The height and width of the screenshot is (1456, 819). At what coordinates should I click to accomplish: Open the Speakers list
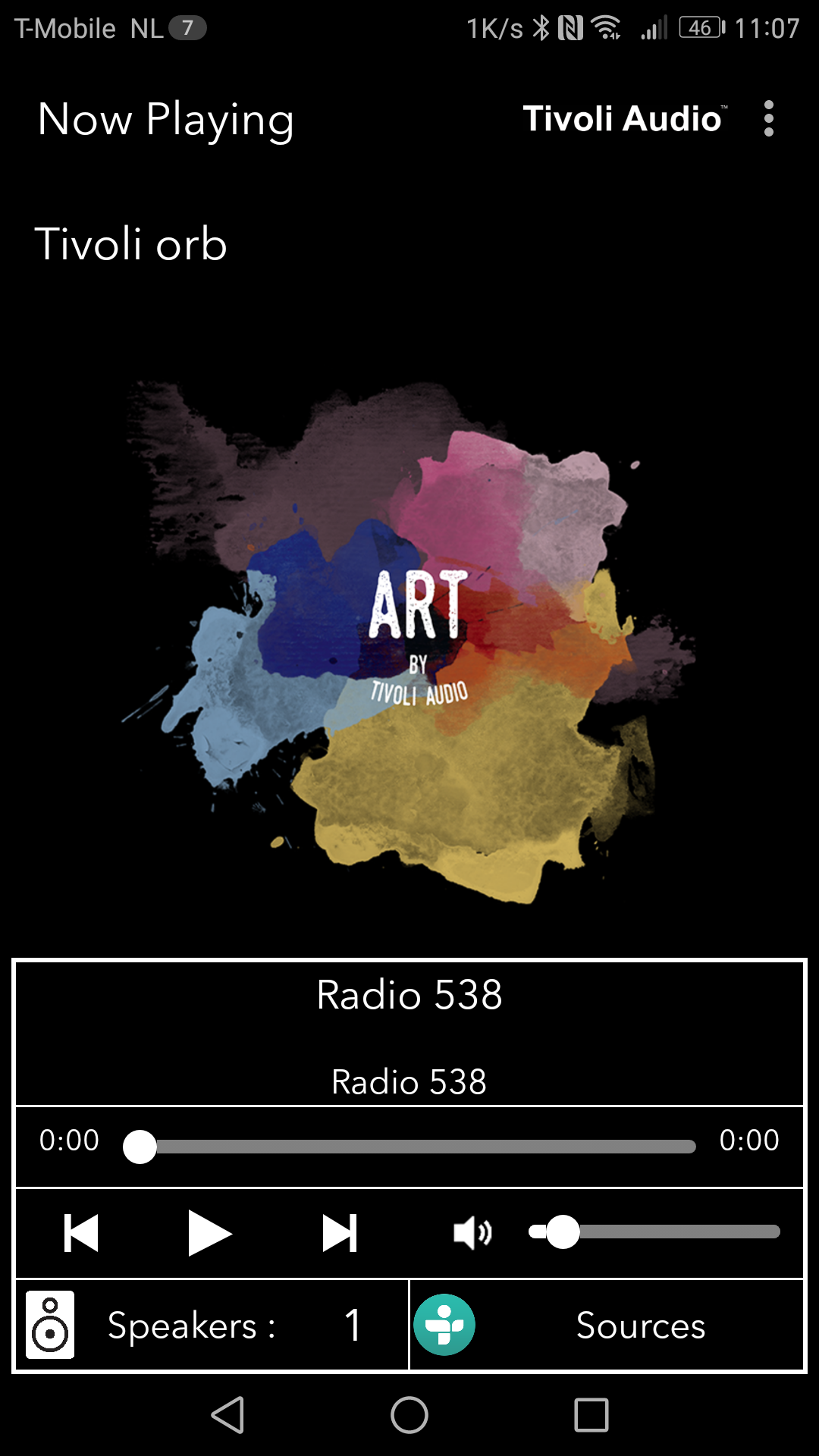click(x=212, y=1325)
